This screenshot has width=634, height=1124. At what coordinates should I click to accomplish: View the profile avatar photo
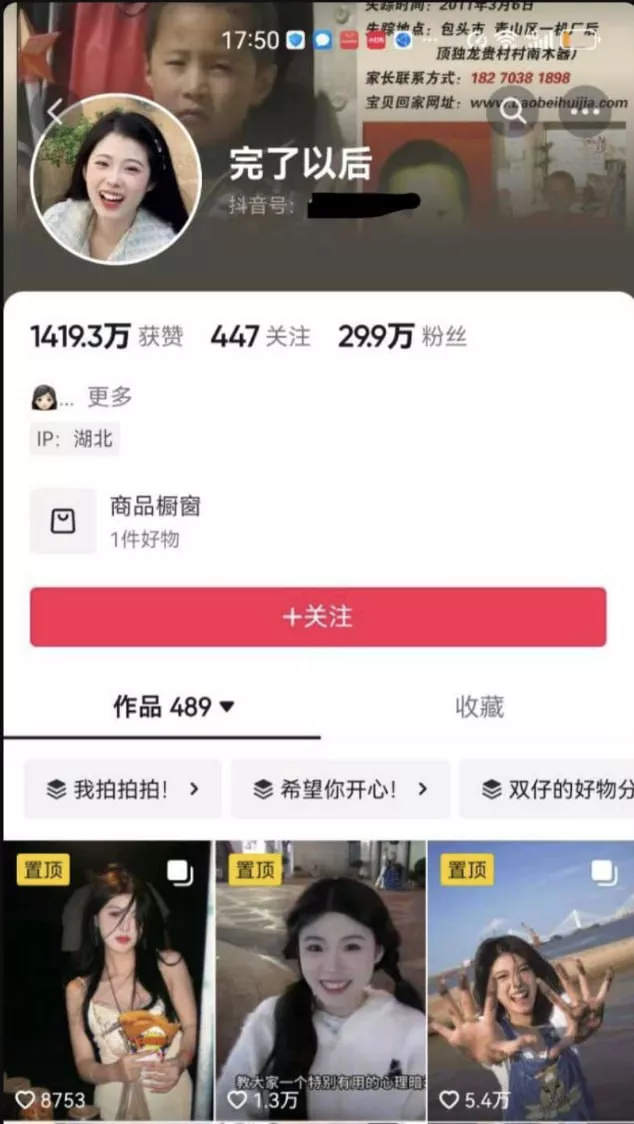pos(116,180)
